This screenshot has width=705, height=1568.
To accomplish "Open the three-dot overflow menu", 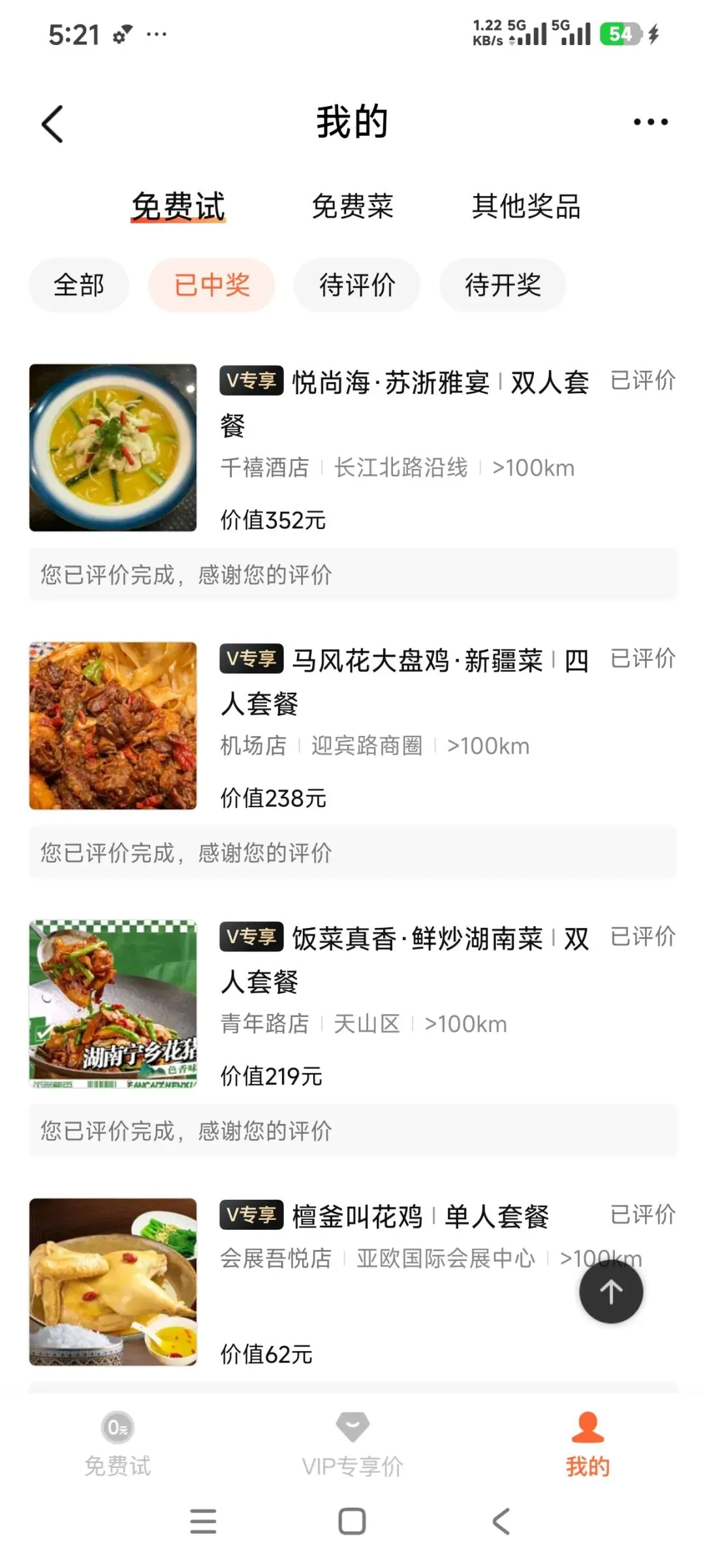I will point(650,122).
